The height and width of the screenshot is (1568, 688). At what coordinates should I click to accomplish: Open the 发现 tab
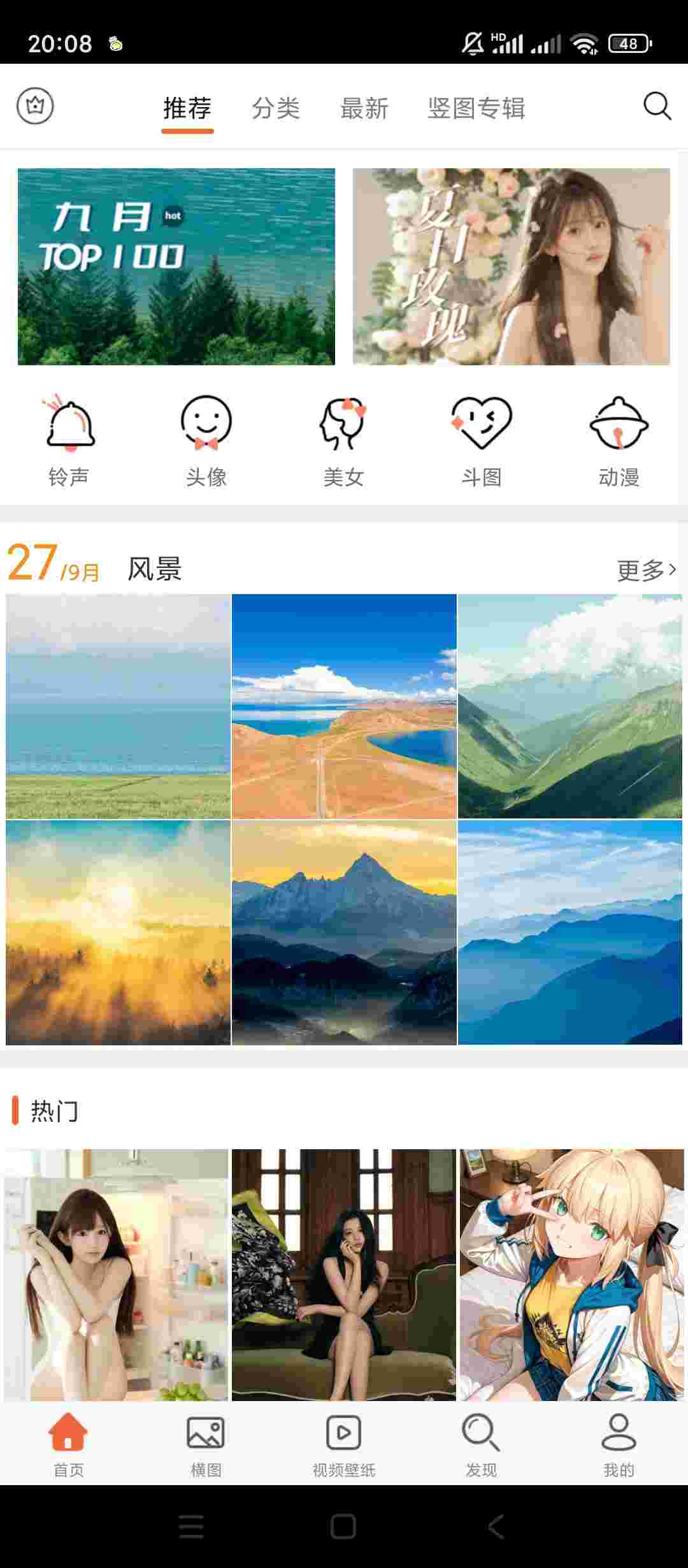[481, 1446]
